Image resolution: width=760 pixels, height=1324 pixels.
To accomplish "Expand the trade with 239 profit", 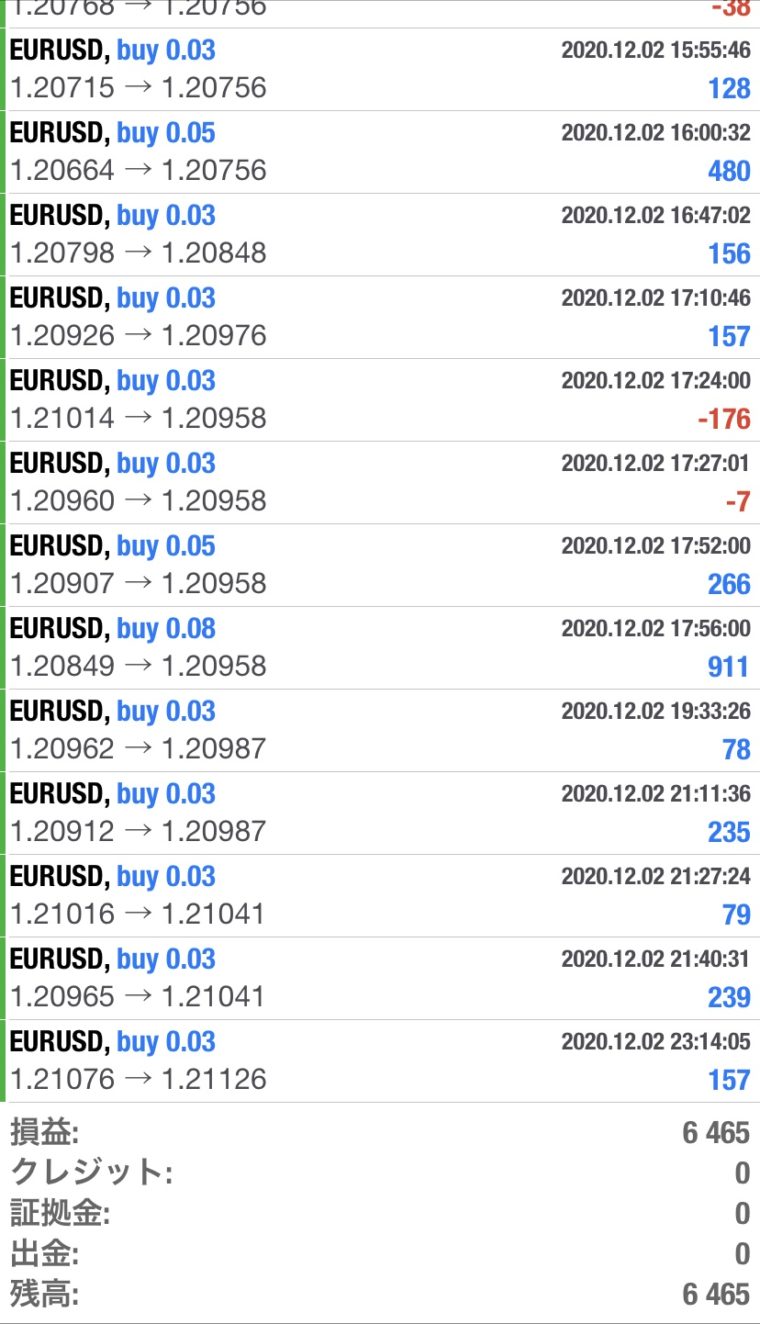I will coord(380,978).
